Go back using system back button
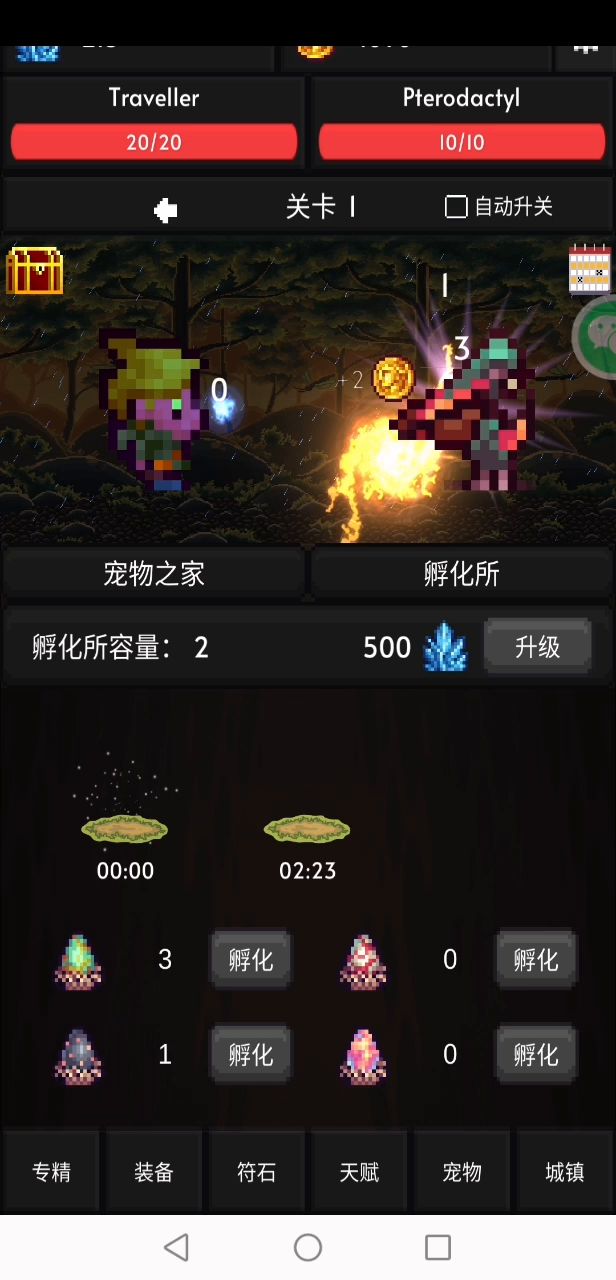Image resolution: width=616 pixels, height=1280 pixels. (177, 1247)
